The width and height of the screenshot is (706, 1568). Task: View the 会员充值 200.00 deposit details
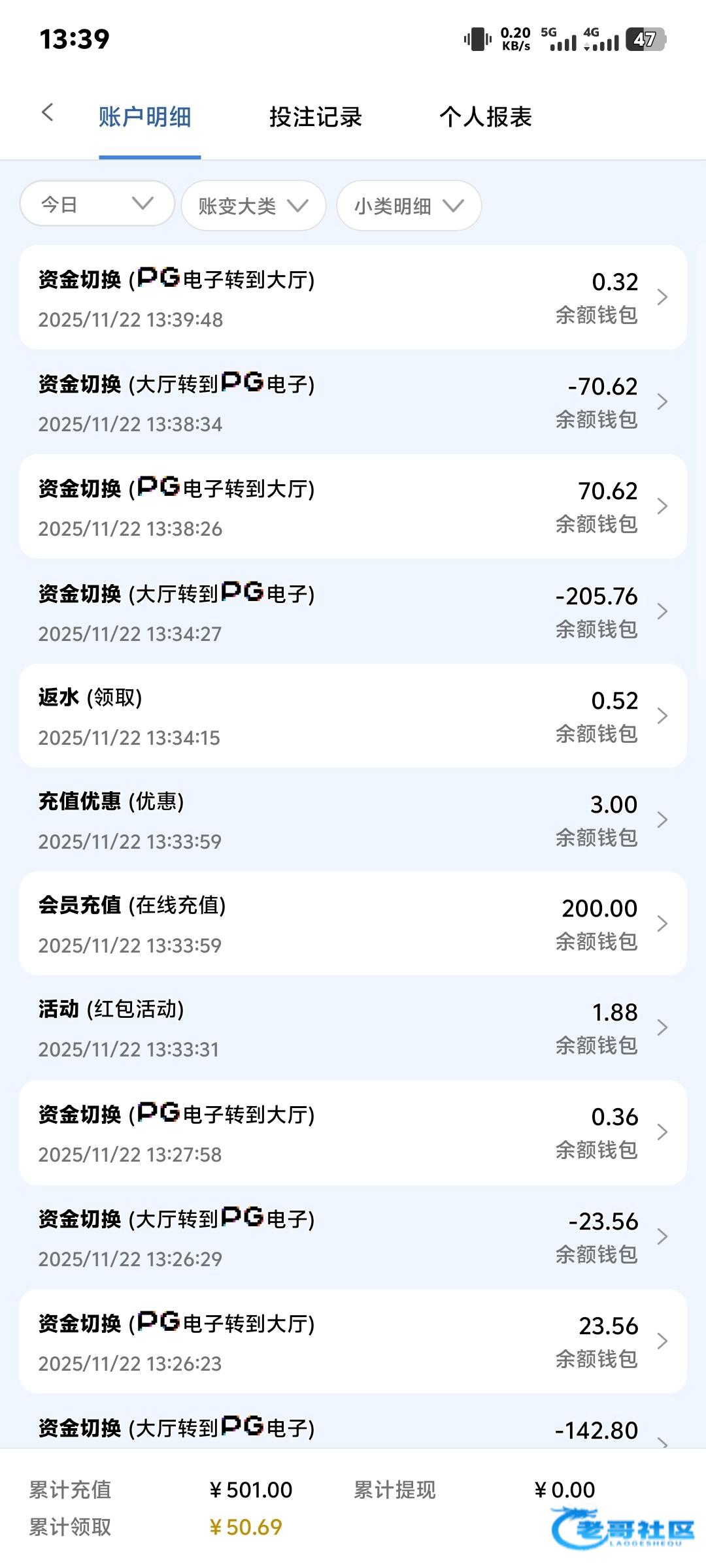click(x=353, y=924)
